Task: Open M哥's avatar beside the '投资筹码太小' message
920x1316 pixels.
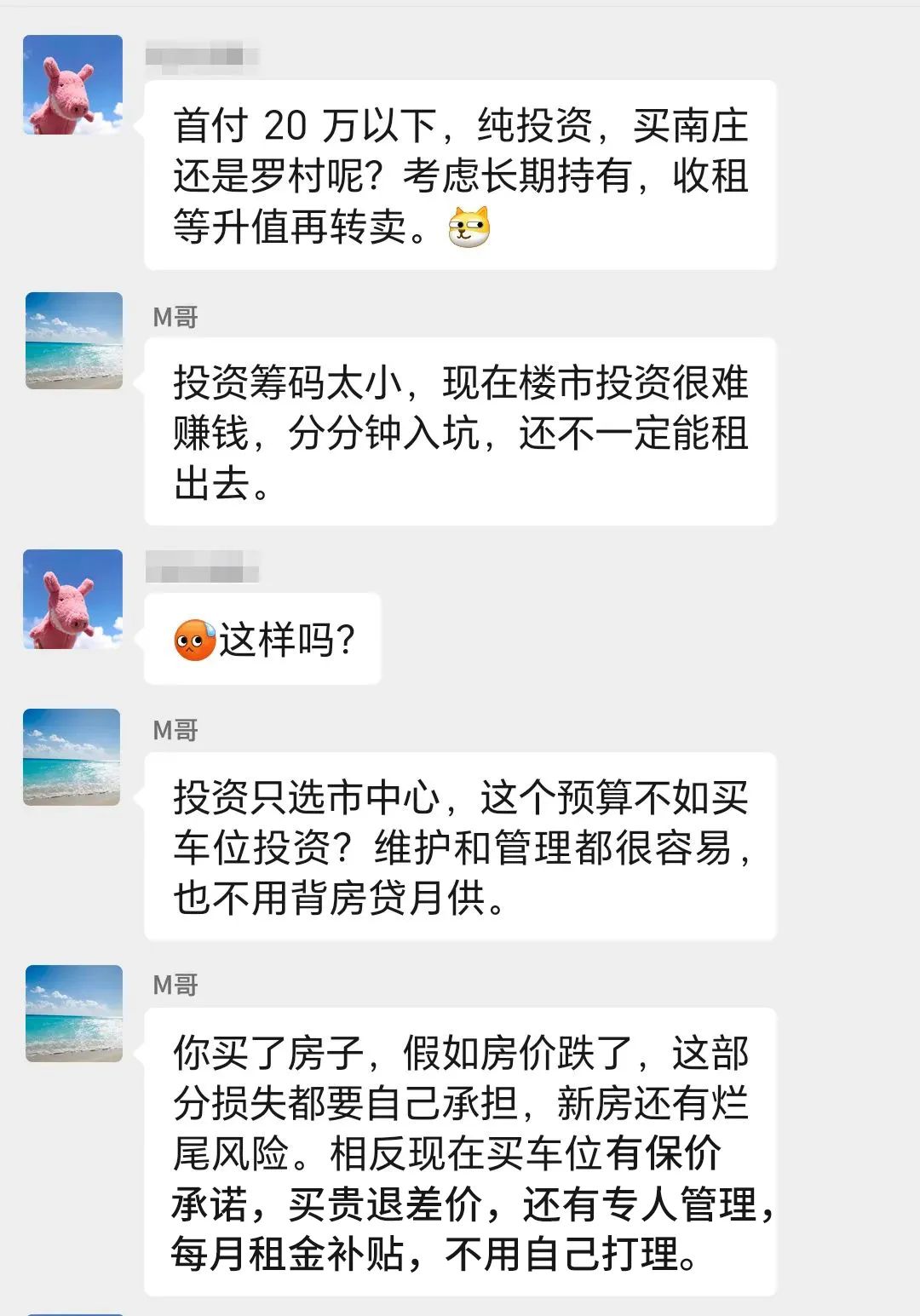Action: click(73, 341)
